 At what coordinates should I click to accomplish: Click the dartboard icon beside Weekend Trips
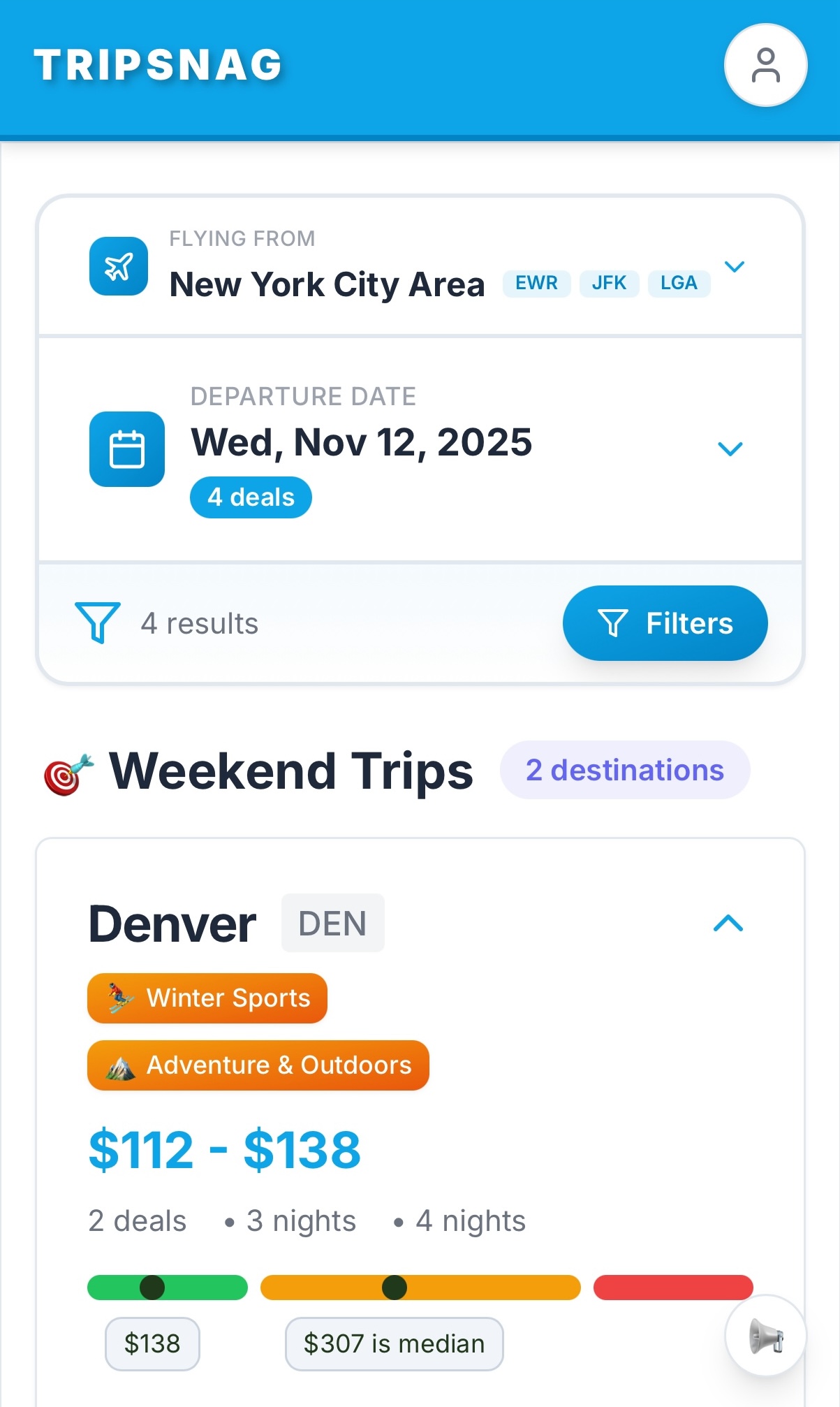click(x=67, y=769)
